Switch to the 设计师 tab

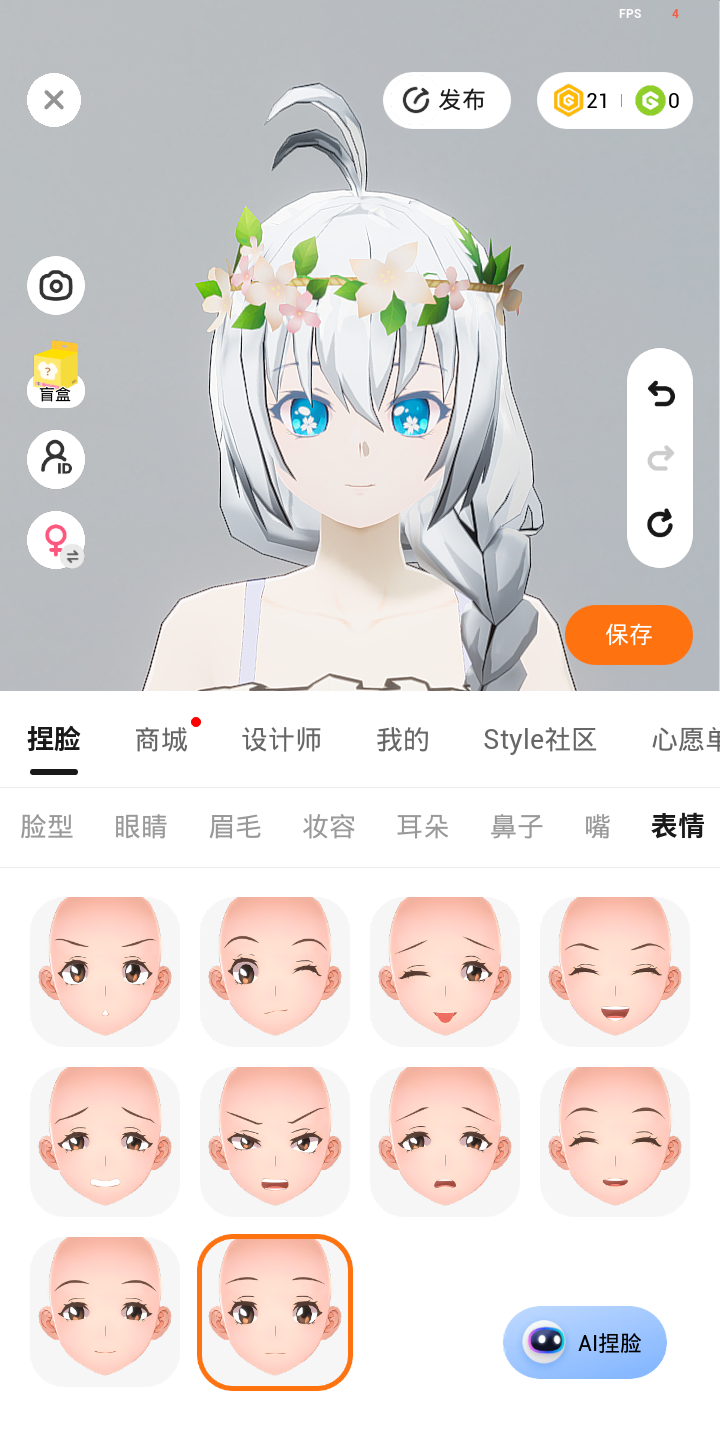[282, 740]
